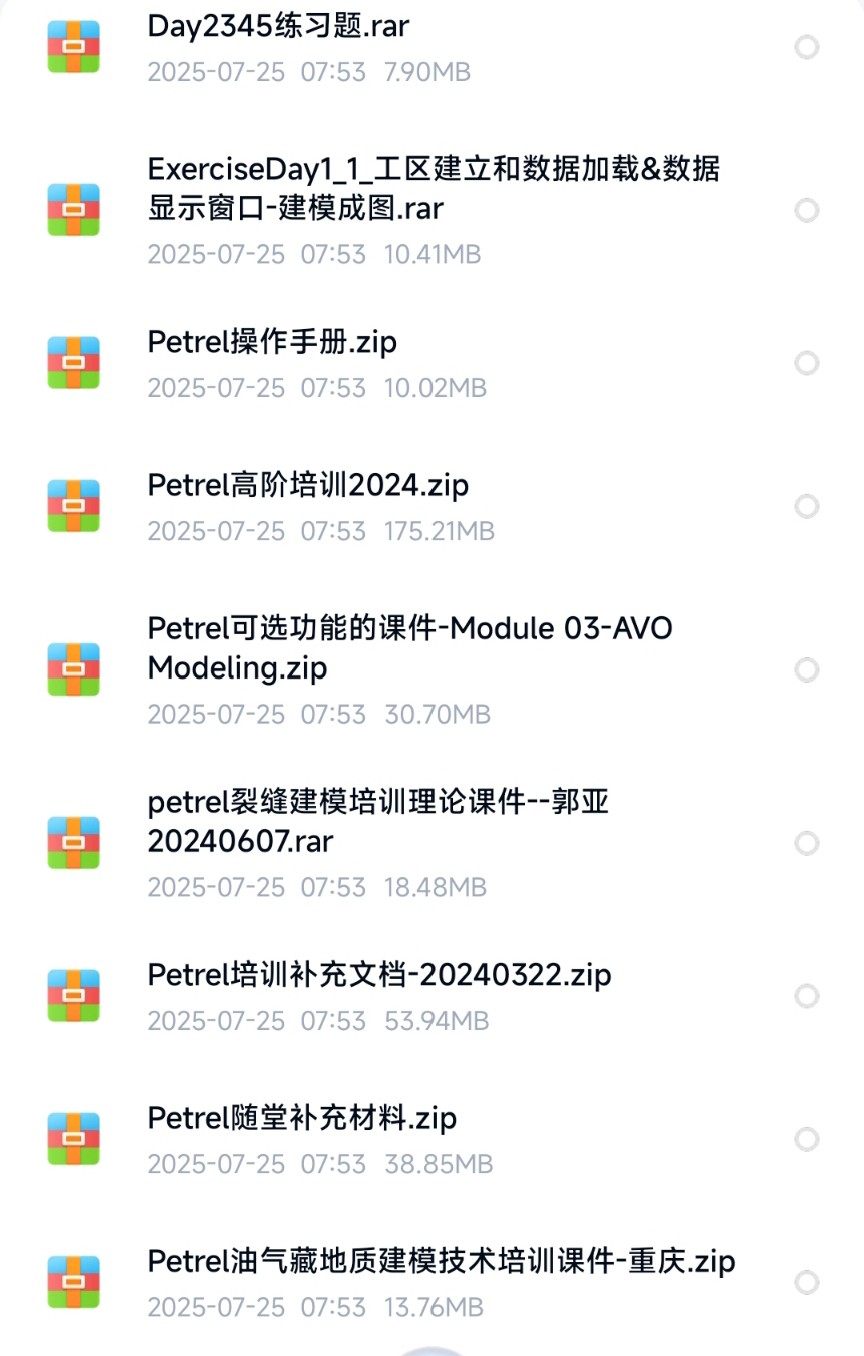Open Petrel培训补充文档-20240322.zip
The height and width of the screenshot is (1356, 864).
pyautogui.click(x=379, y=975)
